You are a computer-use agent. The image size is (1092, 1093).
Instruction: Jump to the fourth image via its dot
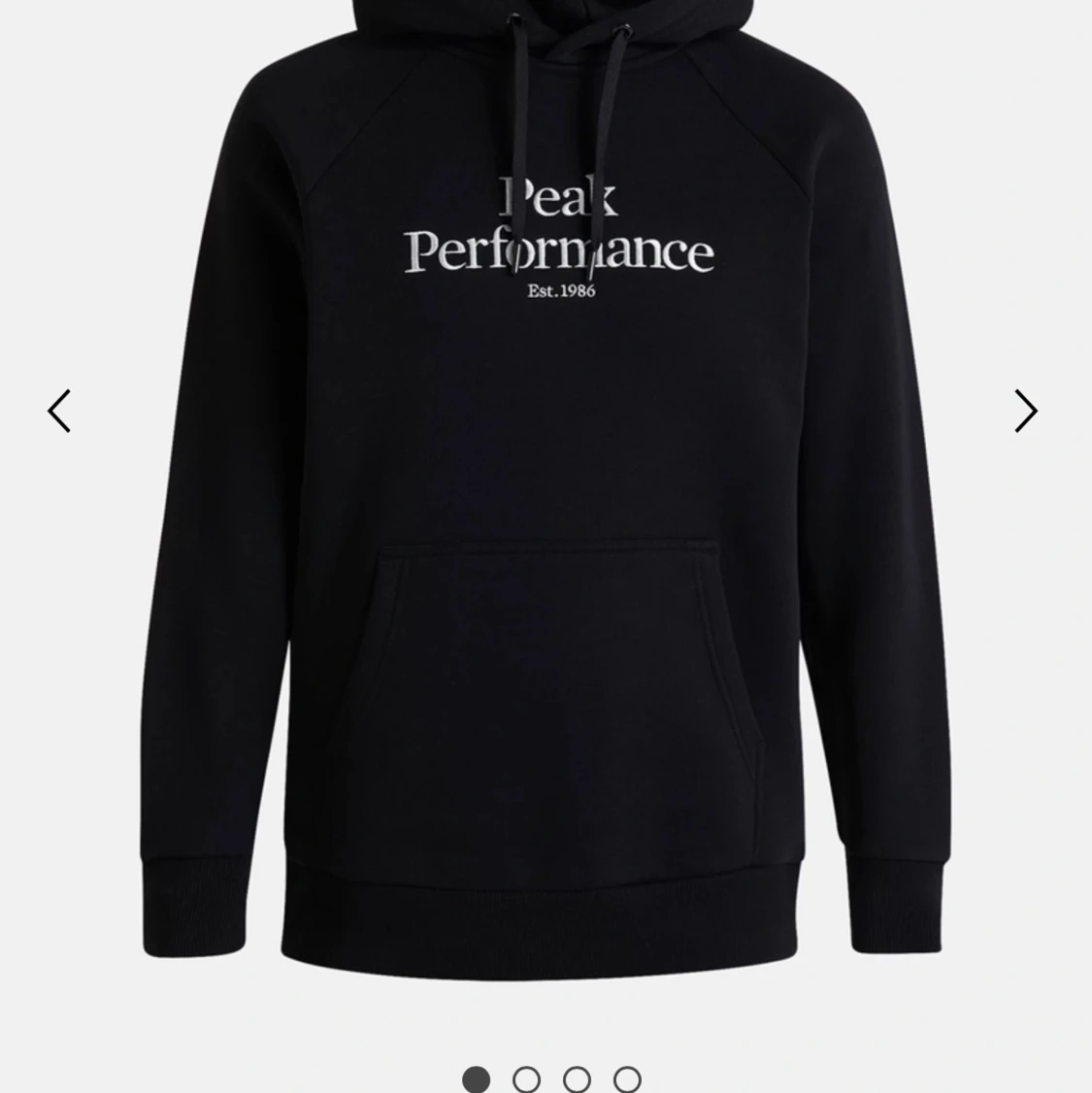tap(627, 1078)
